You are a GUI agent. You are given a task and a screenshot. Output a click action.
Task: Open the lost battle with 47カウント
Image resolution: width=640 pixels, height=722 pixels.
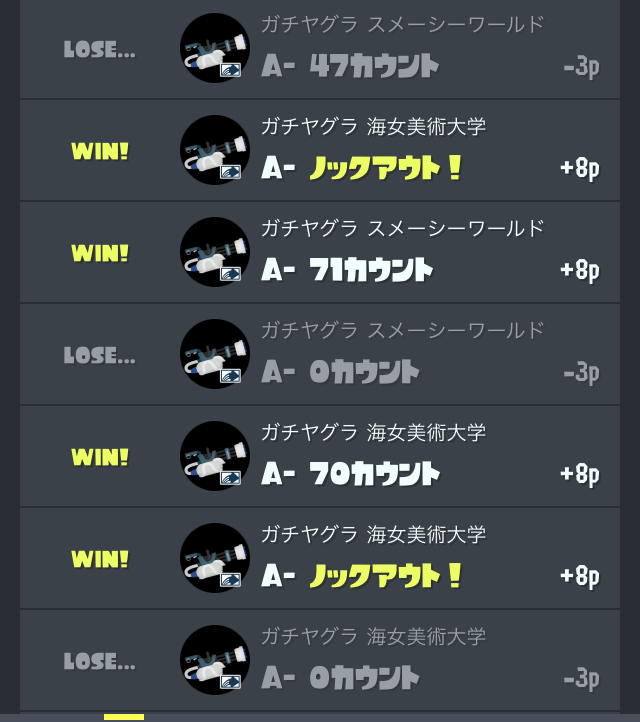click(320, 50)
